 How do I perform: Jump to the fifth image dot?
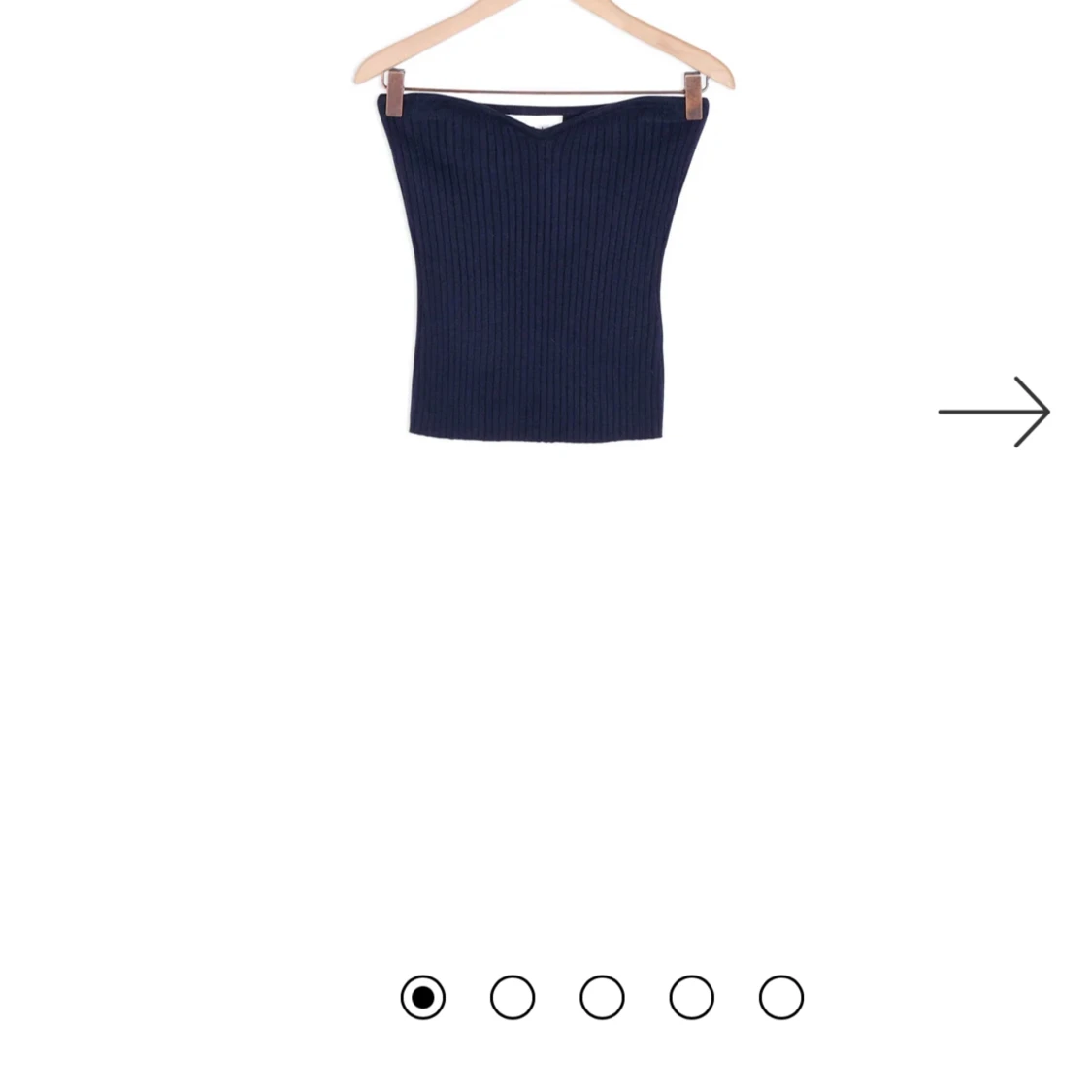781,997
